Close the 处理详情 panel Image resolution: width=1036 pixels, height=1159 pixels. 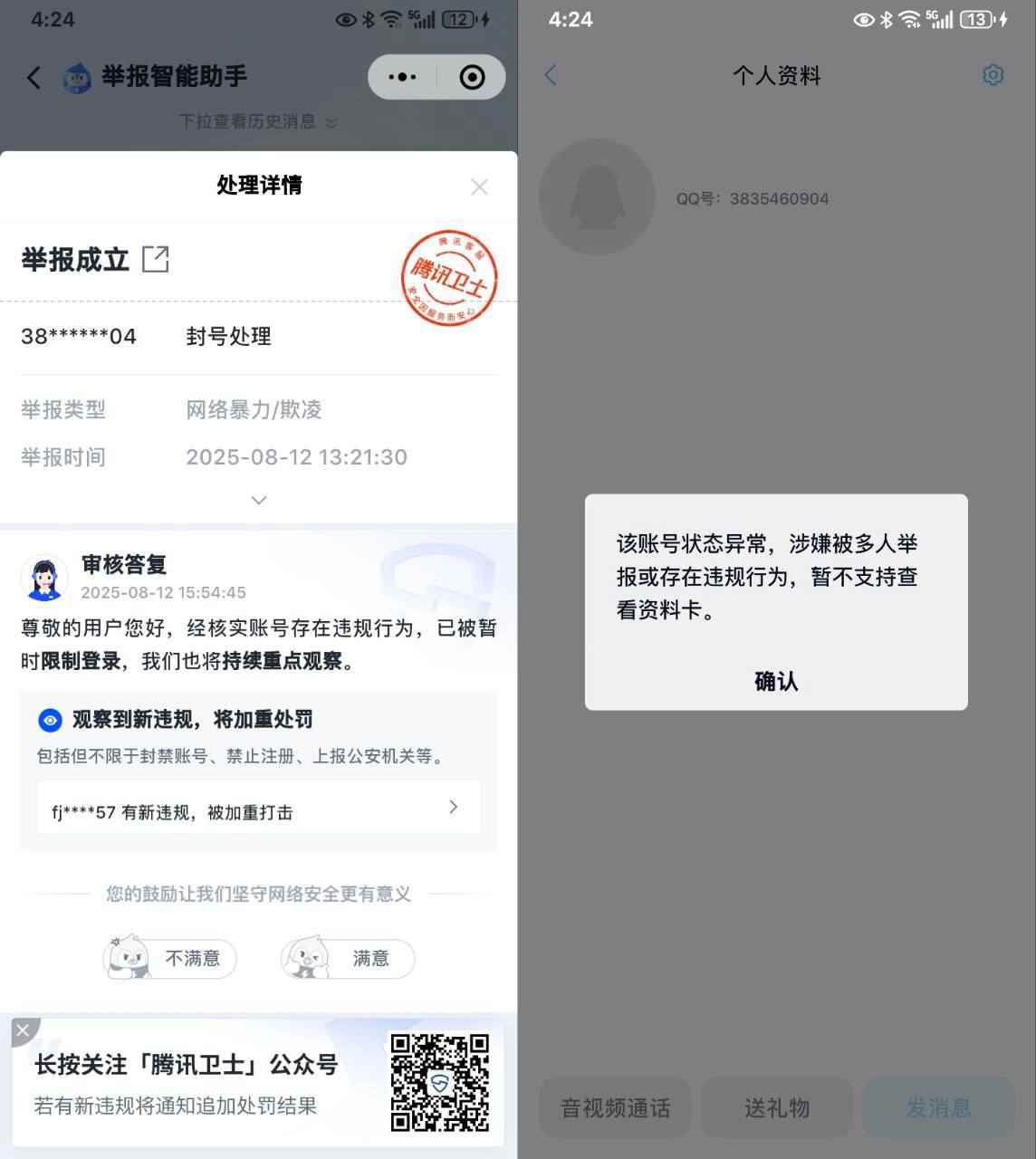(480, 187)
